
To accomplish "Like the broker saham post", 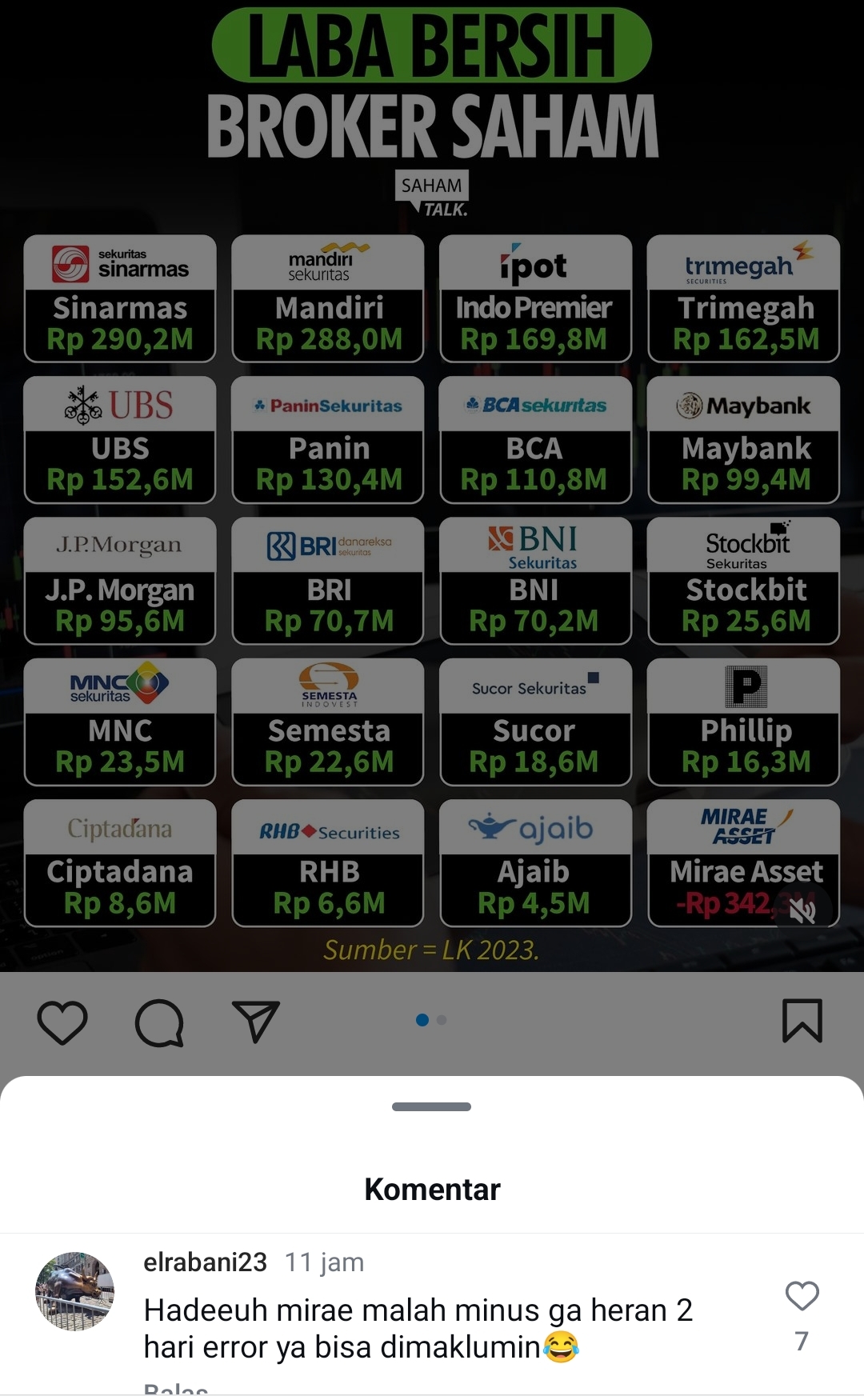I will [x=62, y=1022].
